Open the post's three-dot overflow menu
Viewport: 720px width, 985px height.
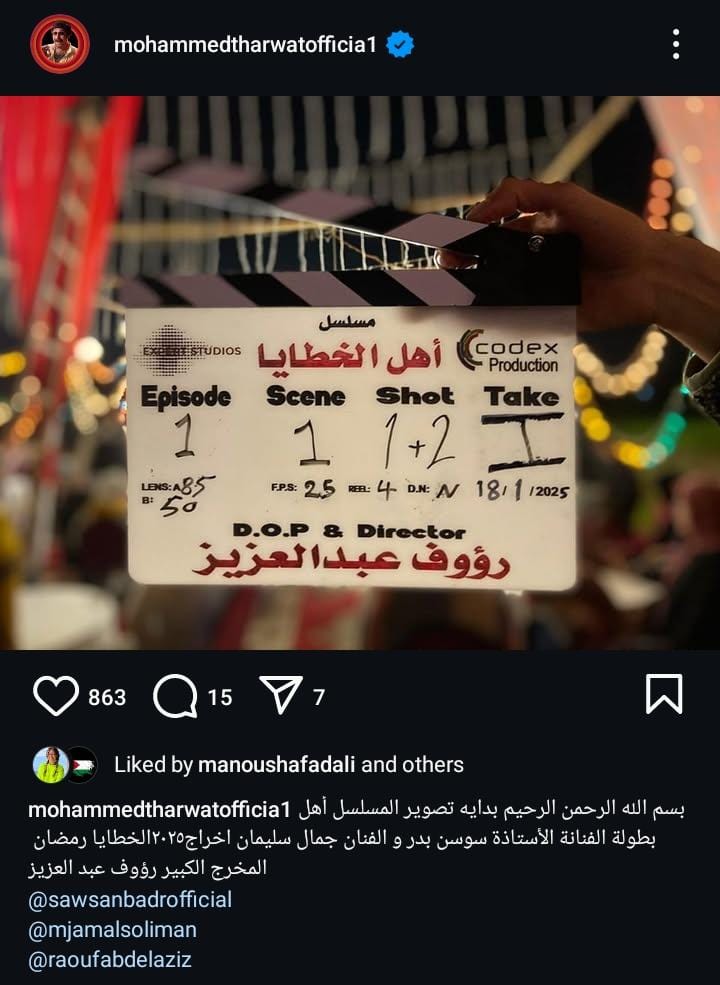click(x=676, y=44)
